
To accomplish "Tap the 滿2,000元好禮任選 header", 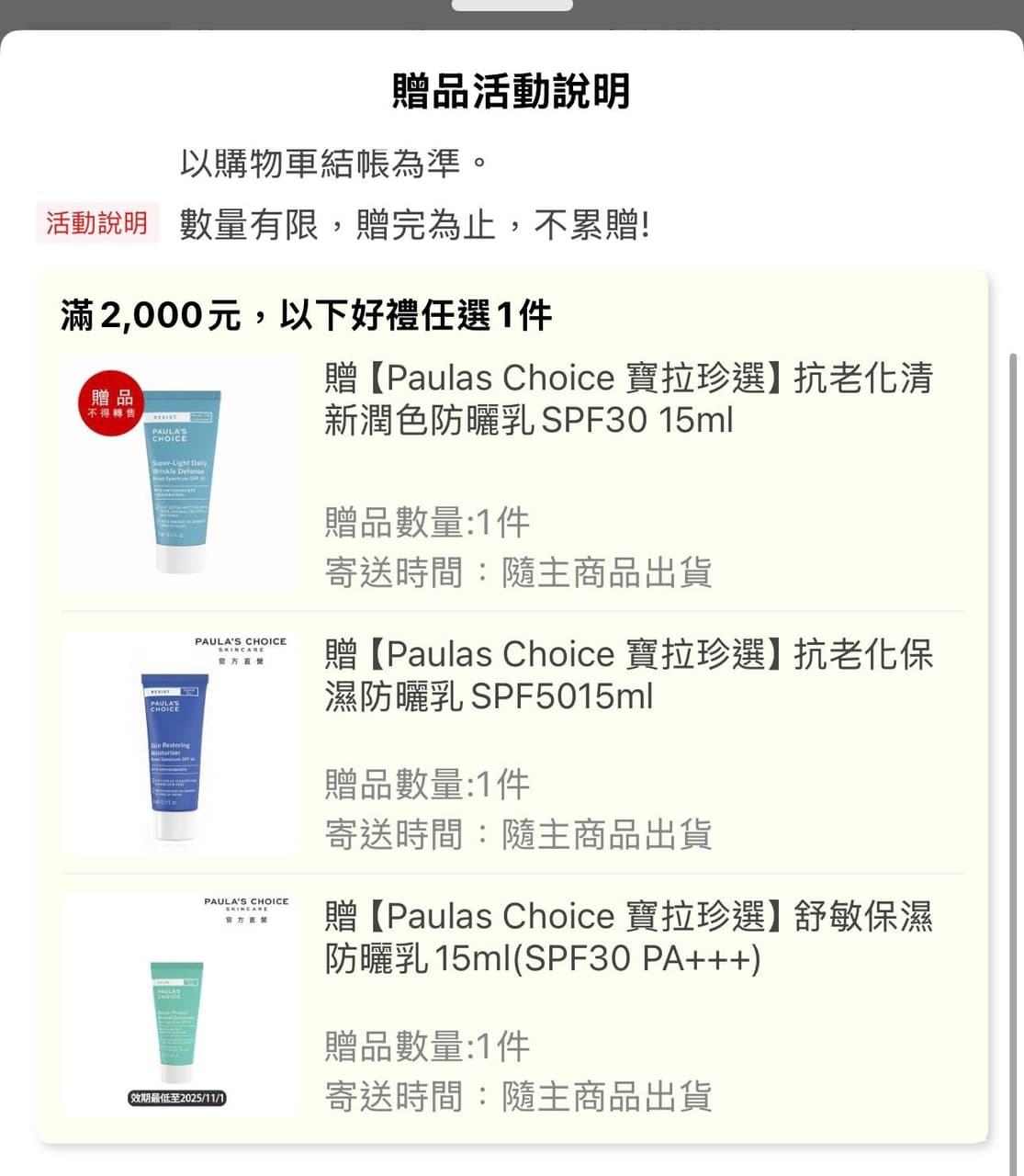I will tap(306, 314).
